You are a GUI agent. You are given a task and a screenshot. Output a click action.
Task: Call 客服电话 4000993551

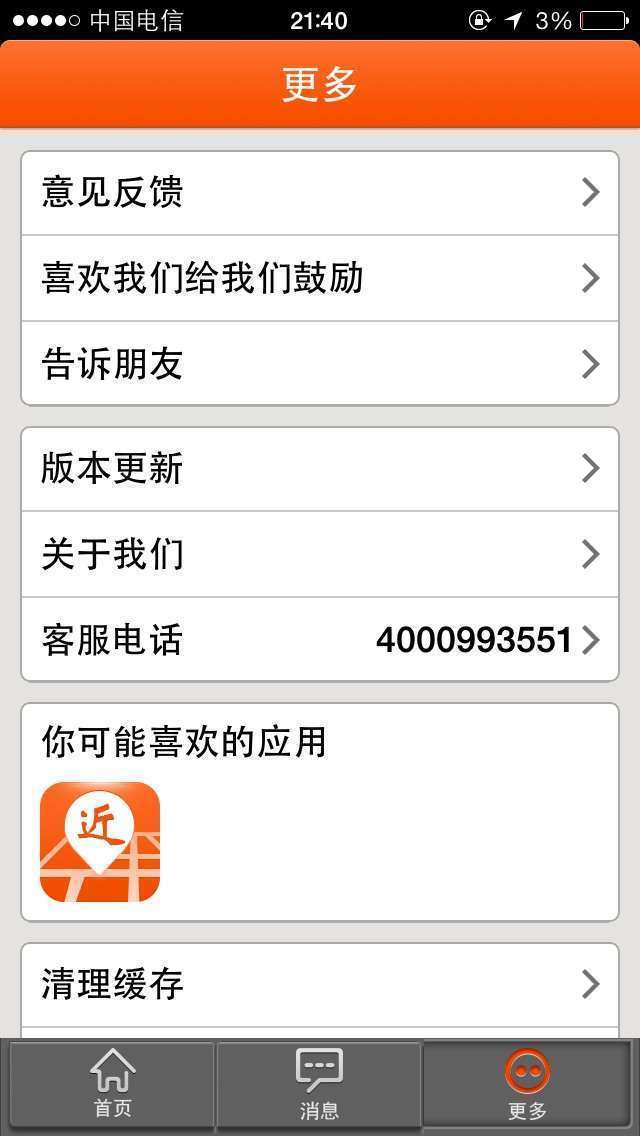(320, 640)
